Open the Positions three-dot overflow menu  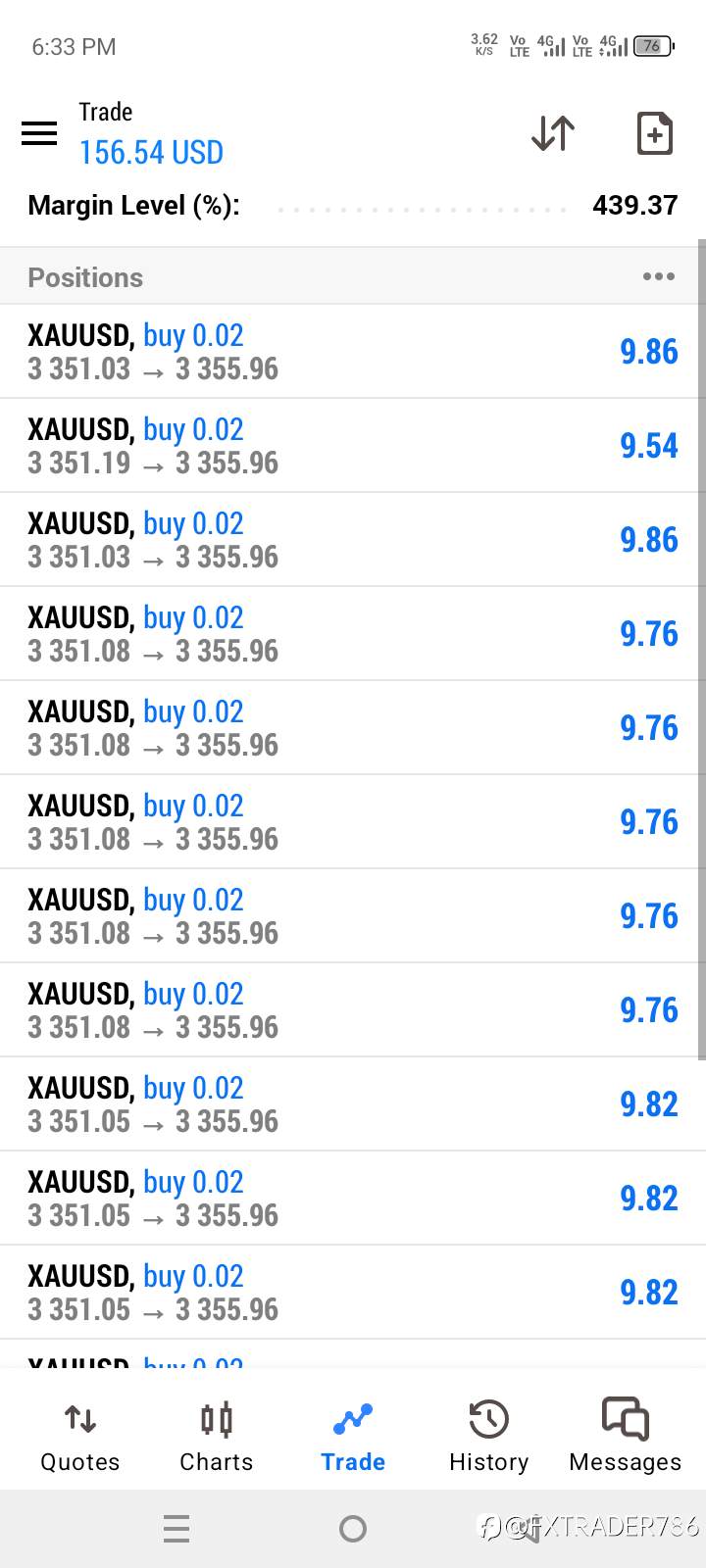pyautogui.click(x=658, y=277)
